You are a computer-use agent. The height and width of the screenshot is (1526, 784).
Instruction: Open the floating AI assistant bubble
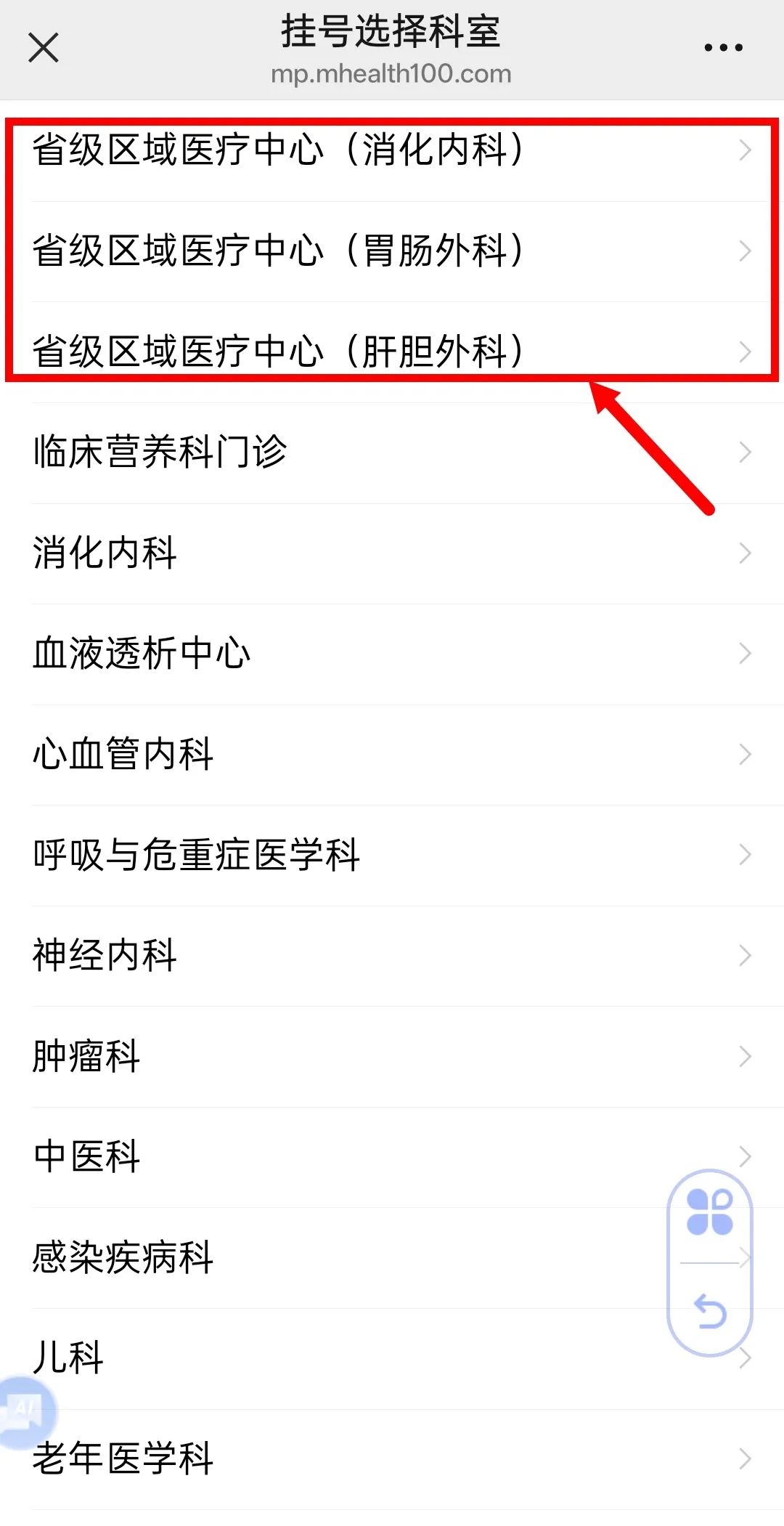(25, 1410)
